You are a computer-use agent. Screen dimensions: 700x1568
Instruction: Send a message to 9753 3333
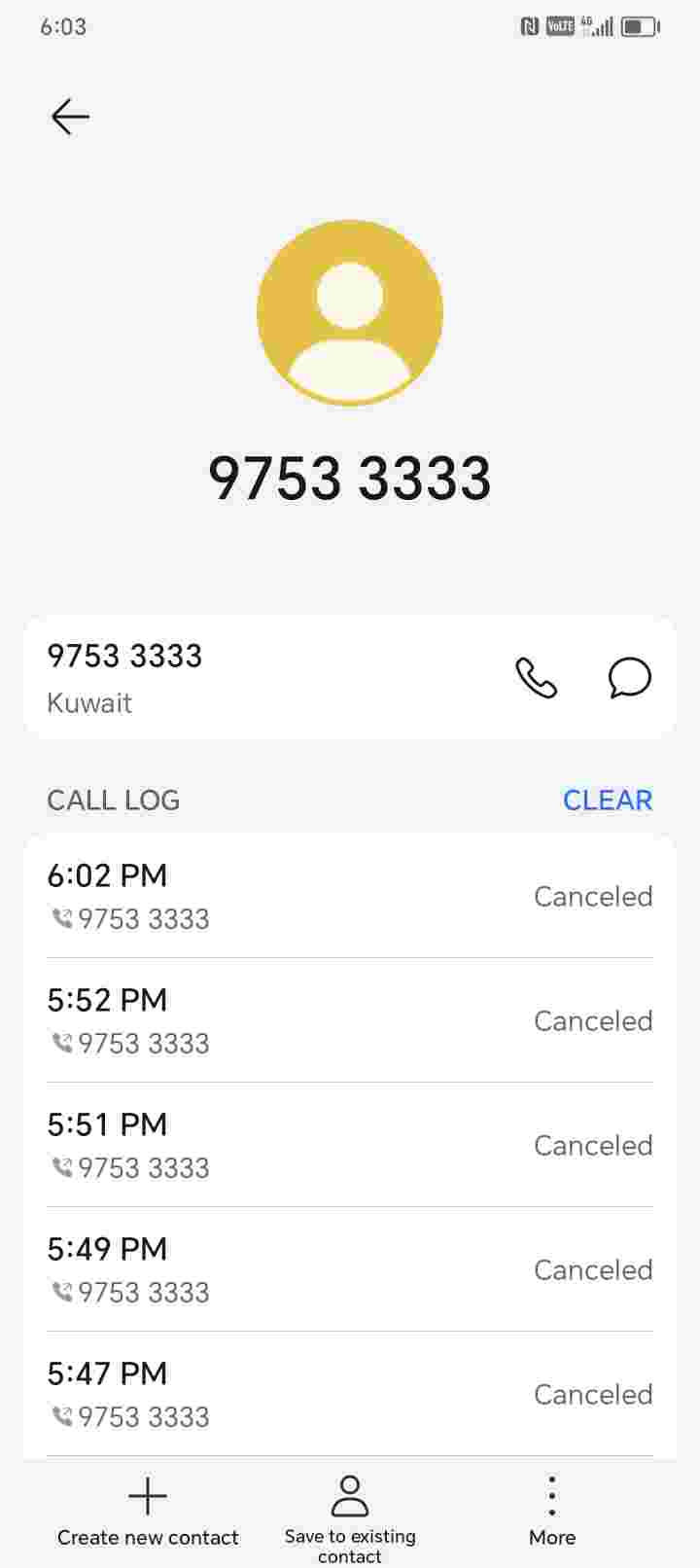point(629,678)
